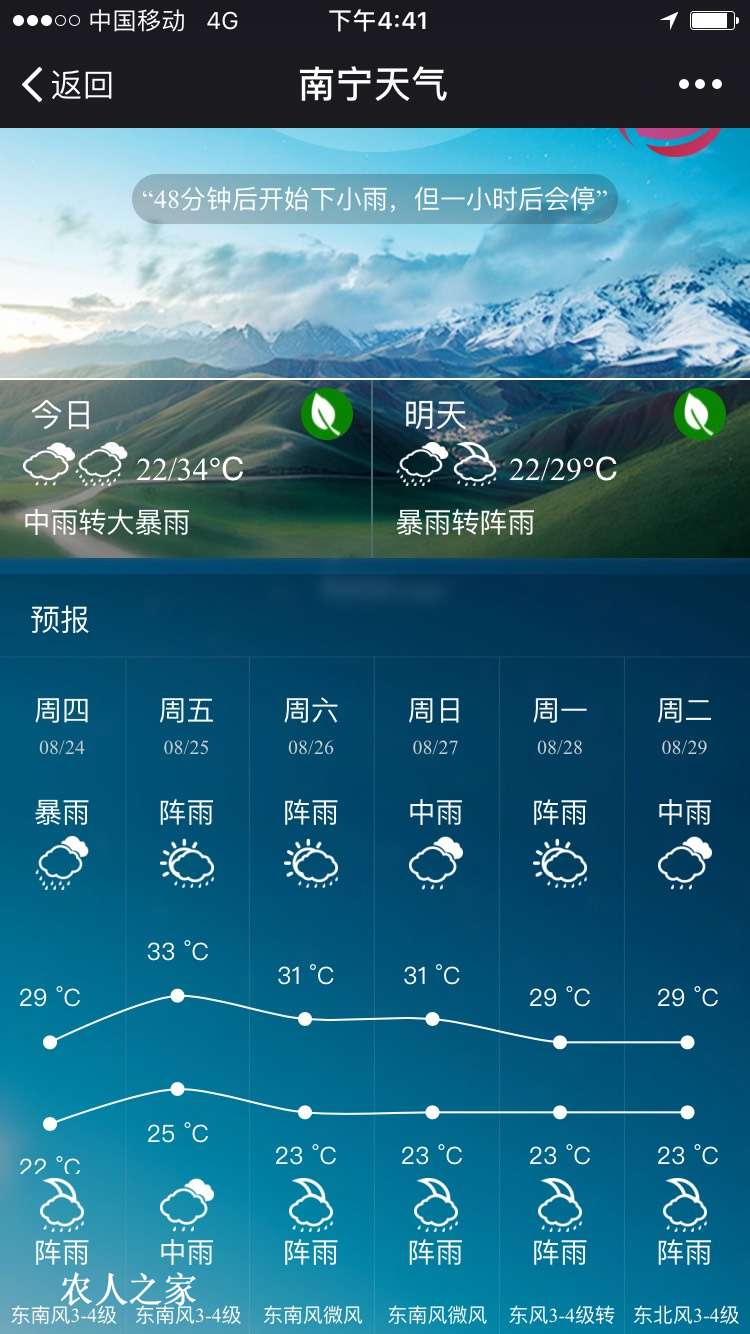Go back using the 返回 button
The image size is (750, 1334).
coord(66,85)
